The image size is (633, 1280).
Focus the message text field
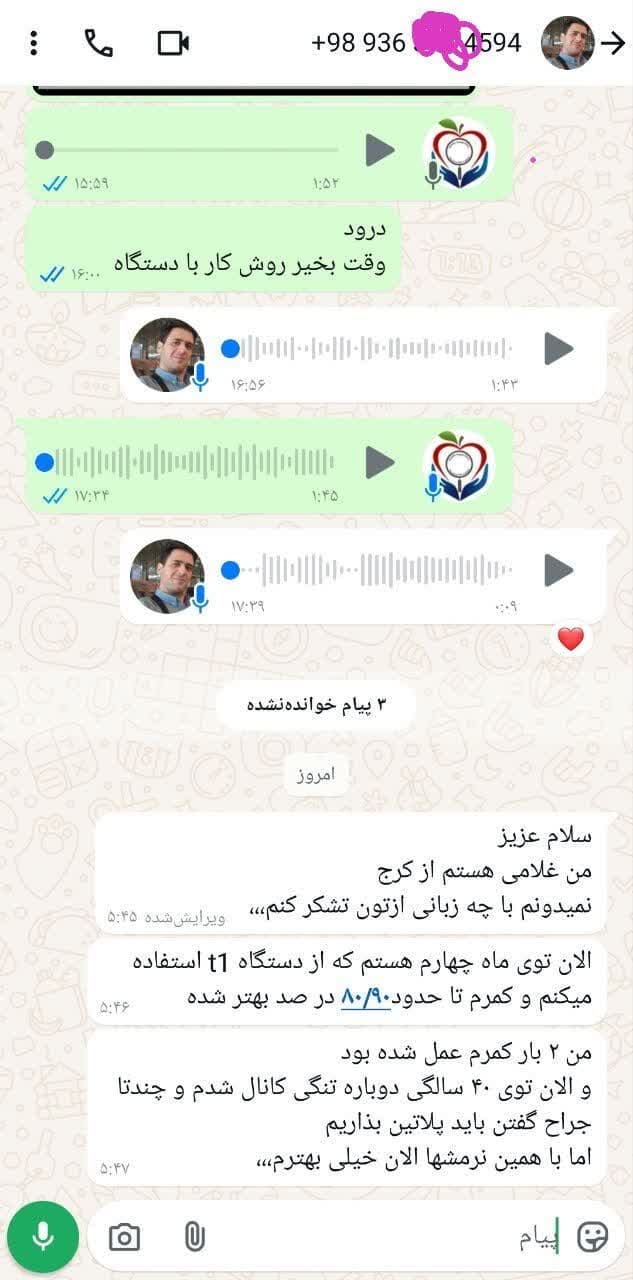(x=400, y=1238)
